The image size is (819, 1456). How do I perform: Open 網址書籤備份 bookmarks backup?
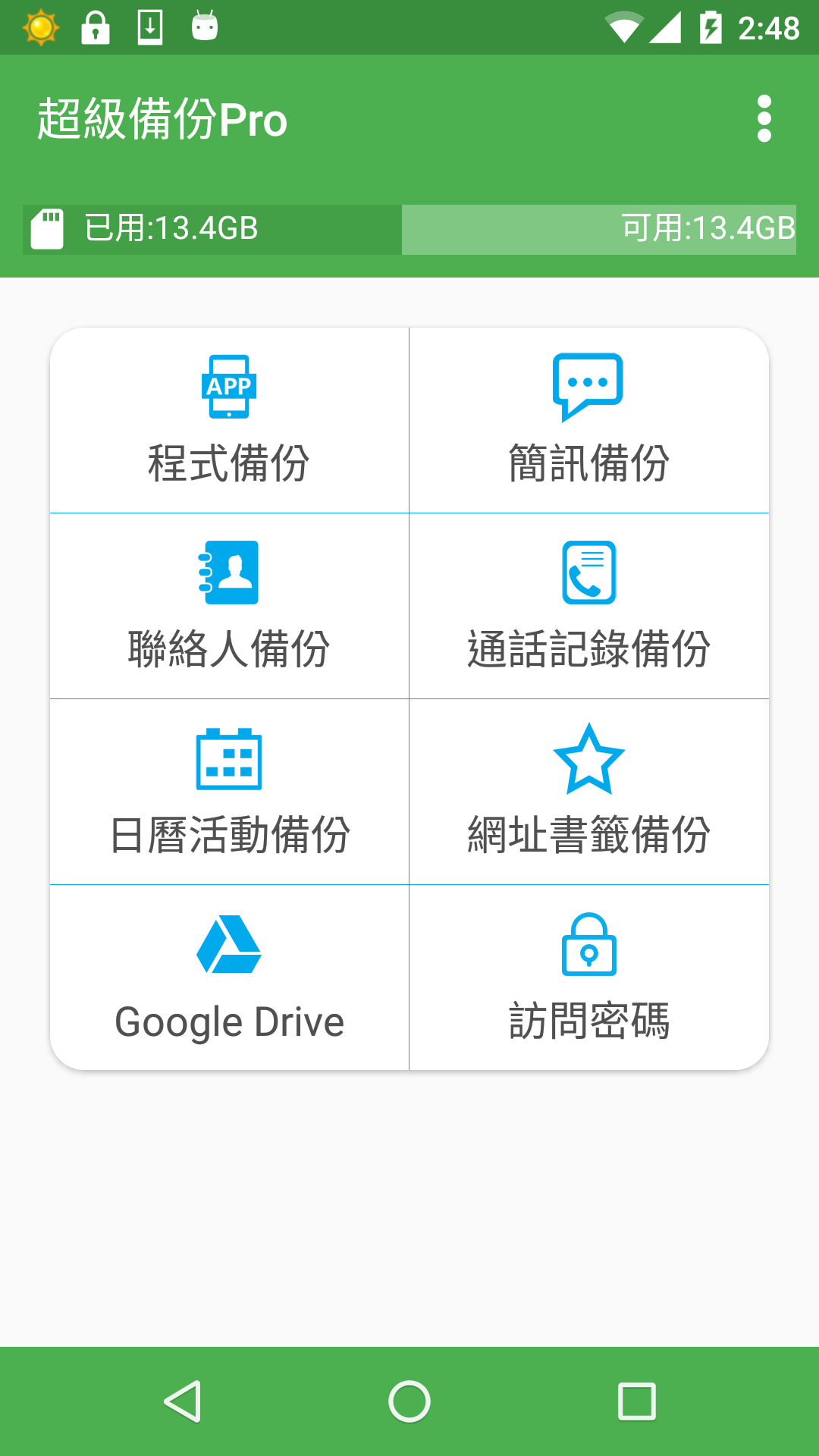(589, 792)
